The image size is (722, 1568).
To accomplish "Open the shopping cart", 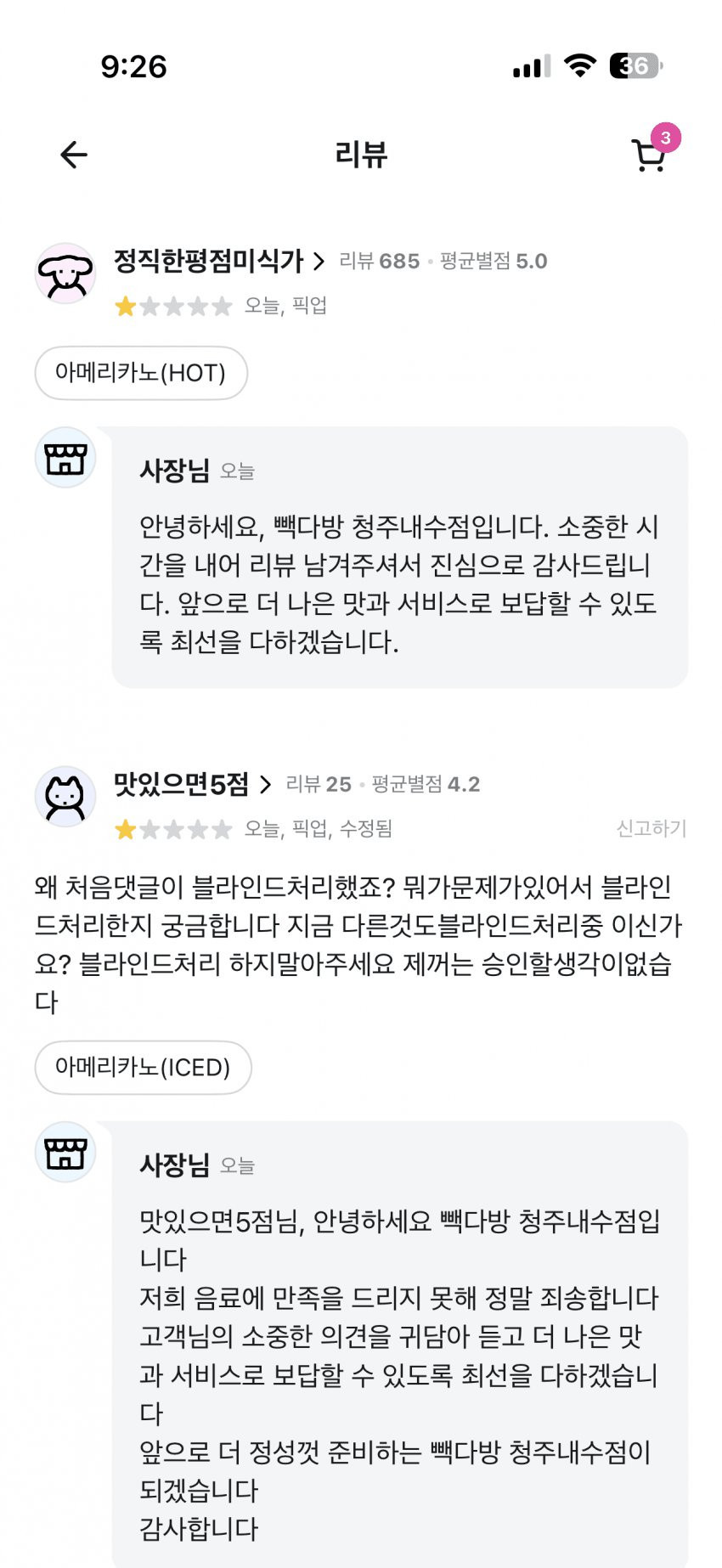I will pyautogui.click(x=650, y=155).
